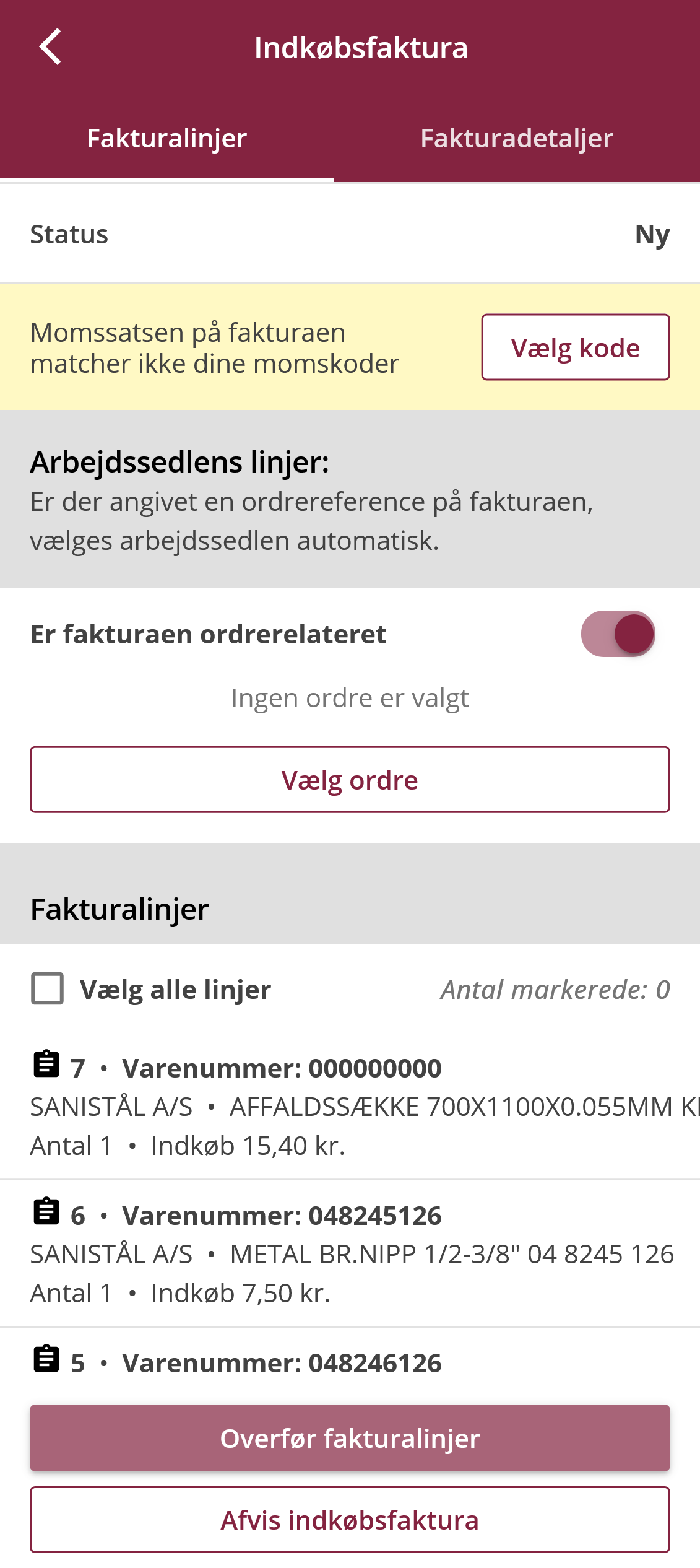Check the 'Vælg alle linjer' checkbox
Image resolution: width=700 pixels, height=1568 pixels.
pyautogui.click(x=48, y=988)
